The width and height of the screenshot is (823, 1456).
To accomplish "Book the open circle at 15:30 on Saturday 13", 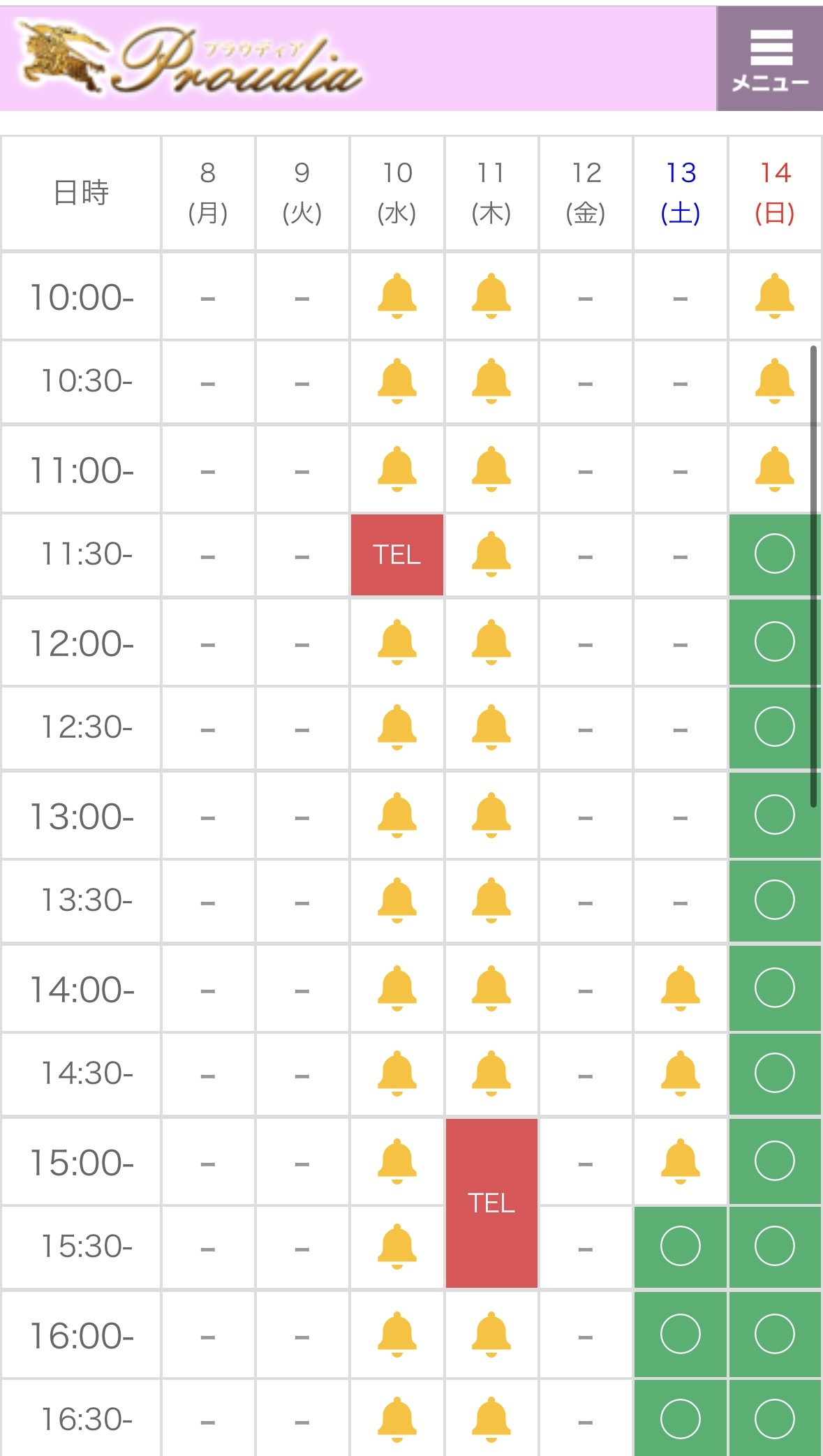I will pyautogui.click(x=680, y=1247).
